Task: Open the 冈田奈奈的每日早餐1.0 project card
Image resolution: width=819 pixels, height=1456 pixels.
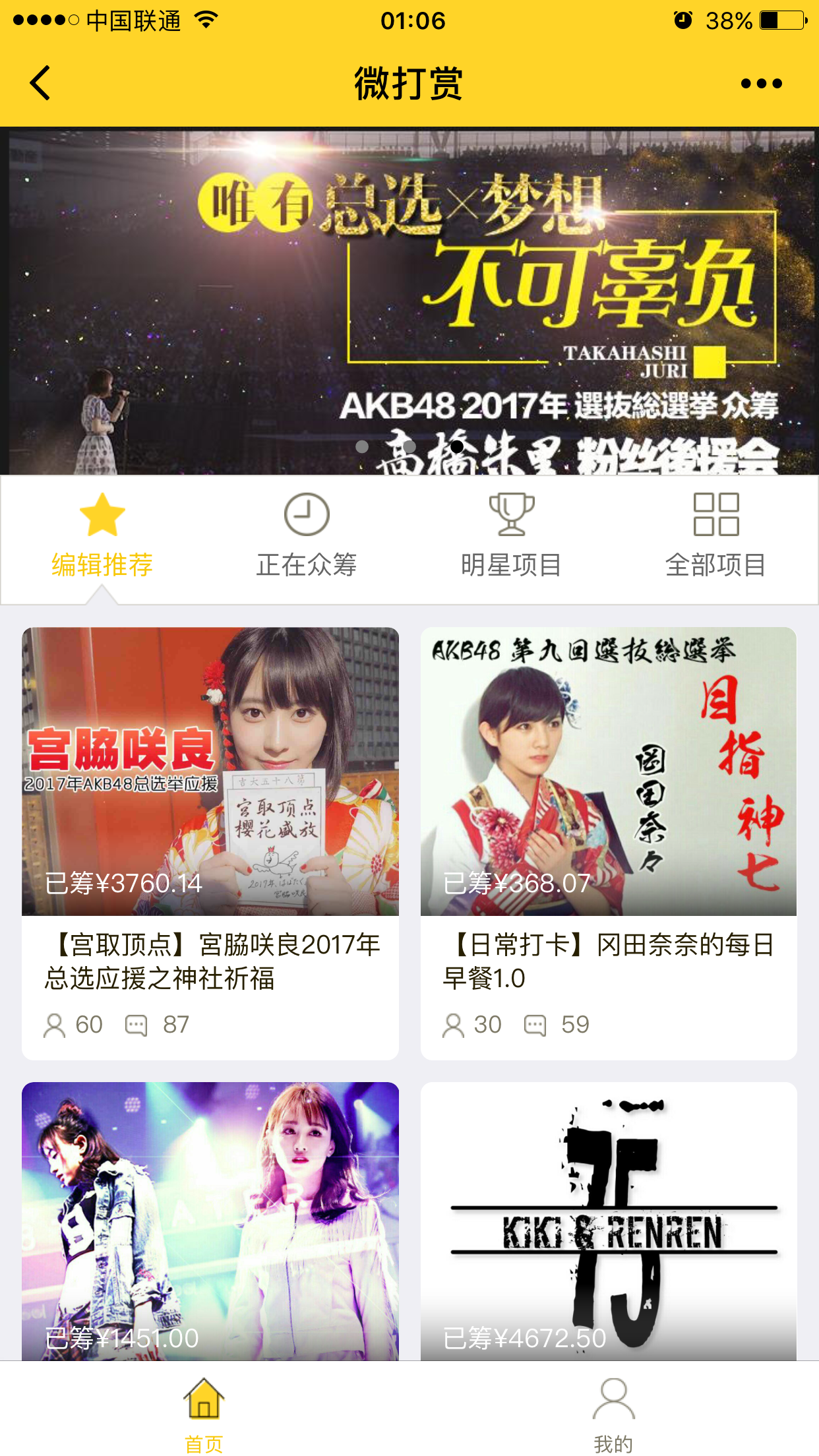Action: [x=609, y=843]
